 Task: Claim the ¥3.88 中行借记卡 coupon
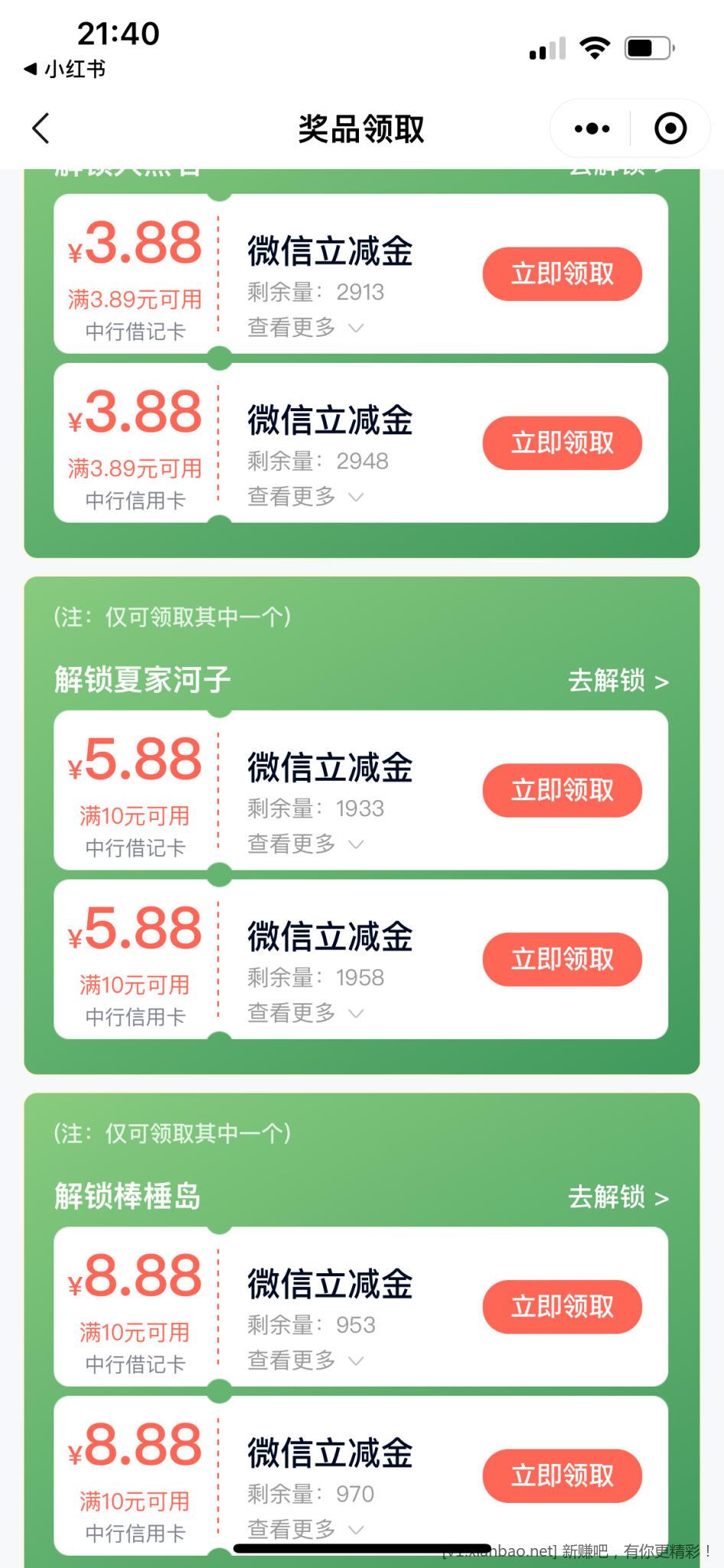[562, 274]
